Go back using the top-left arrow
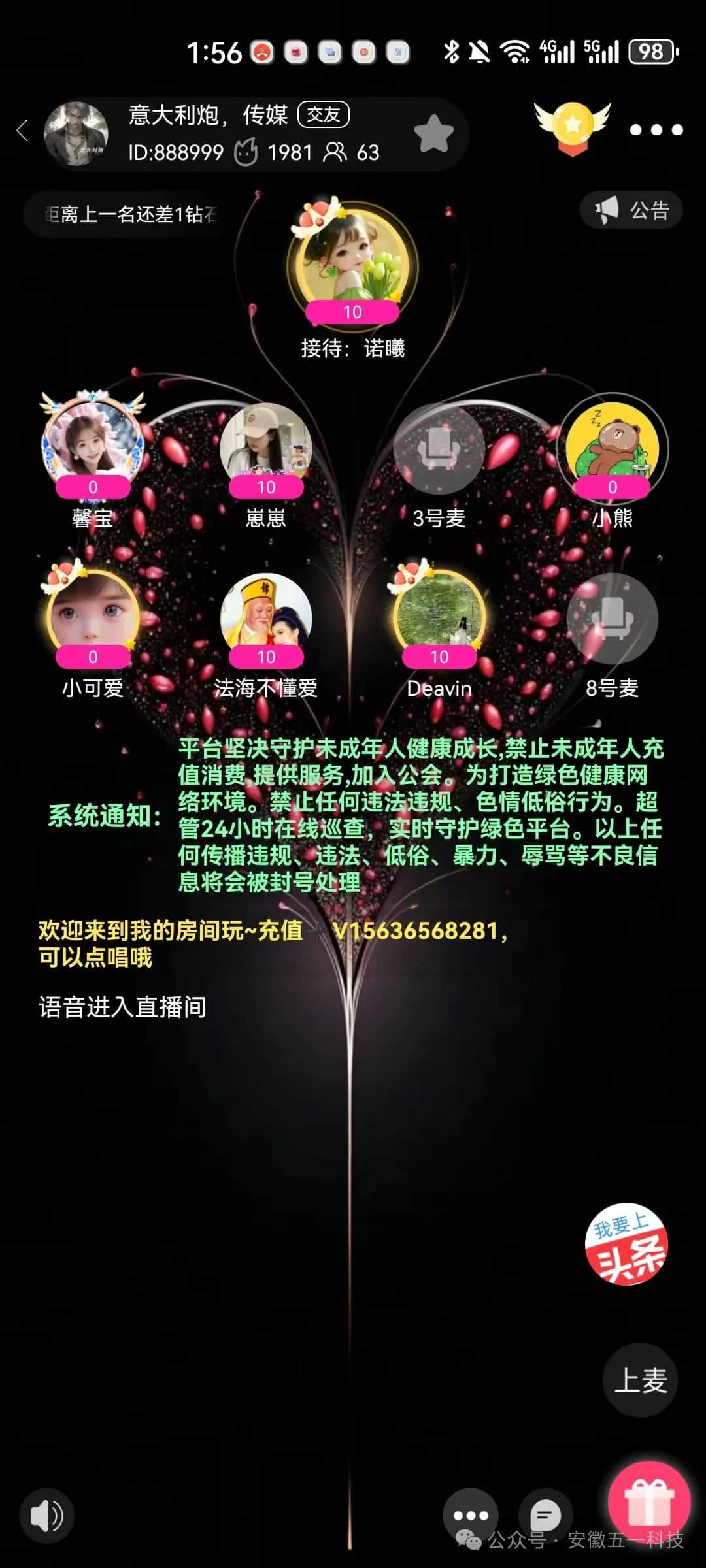 click(23, 131)
